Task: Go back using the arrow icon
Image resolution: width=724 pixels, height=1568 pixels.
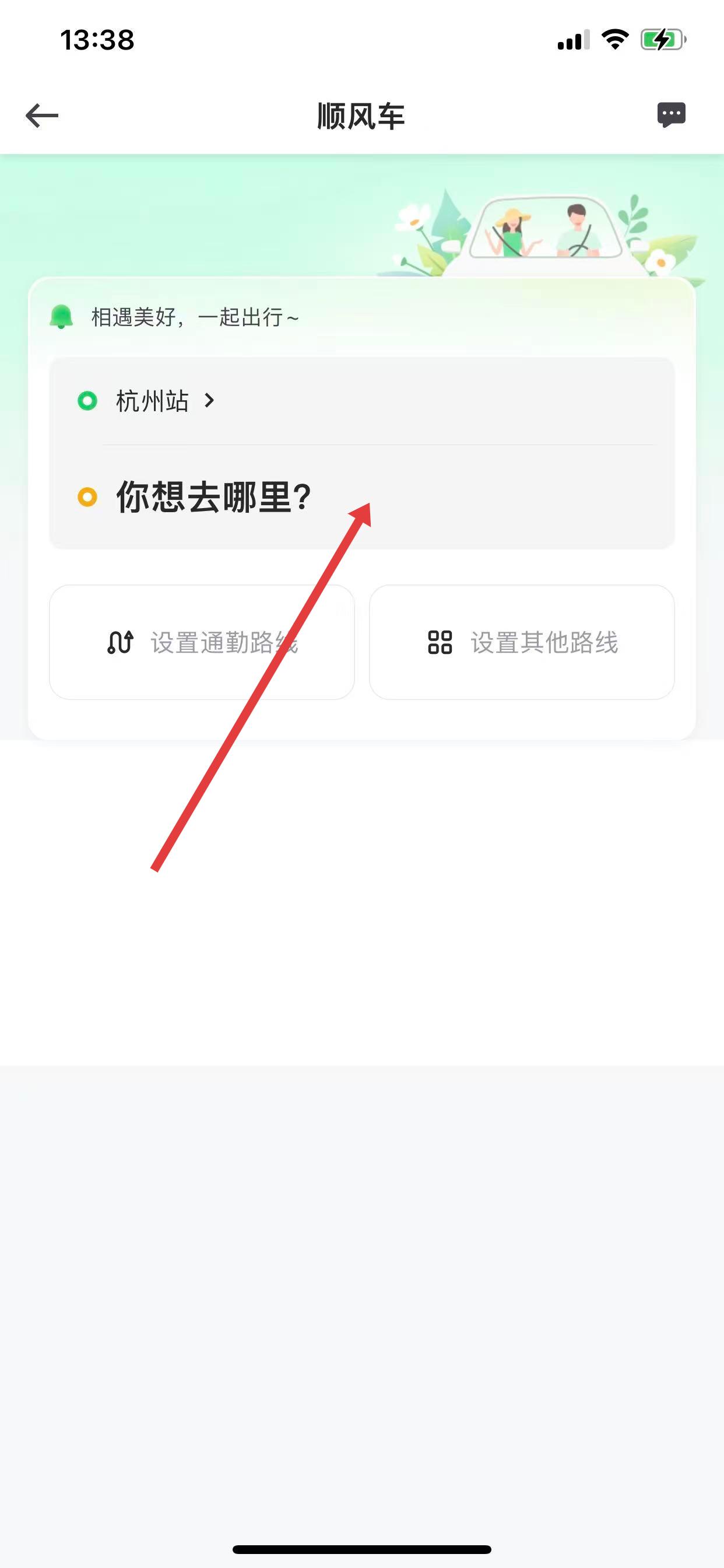Action: 42,115
